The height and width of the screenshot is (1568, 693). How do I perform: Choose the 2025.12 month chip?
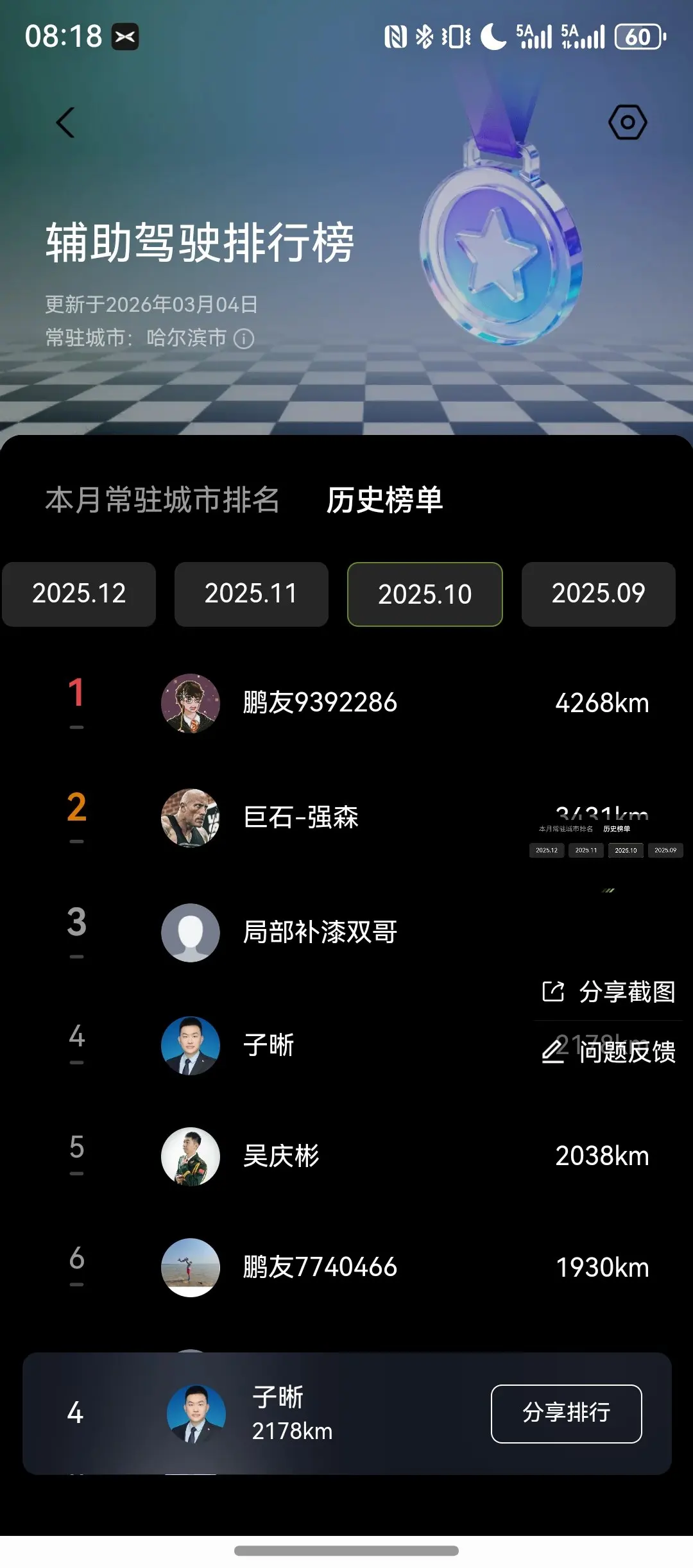tap(79, 593)
